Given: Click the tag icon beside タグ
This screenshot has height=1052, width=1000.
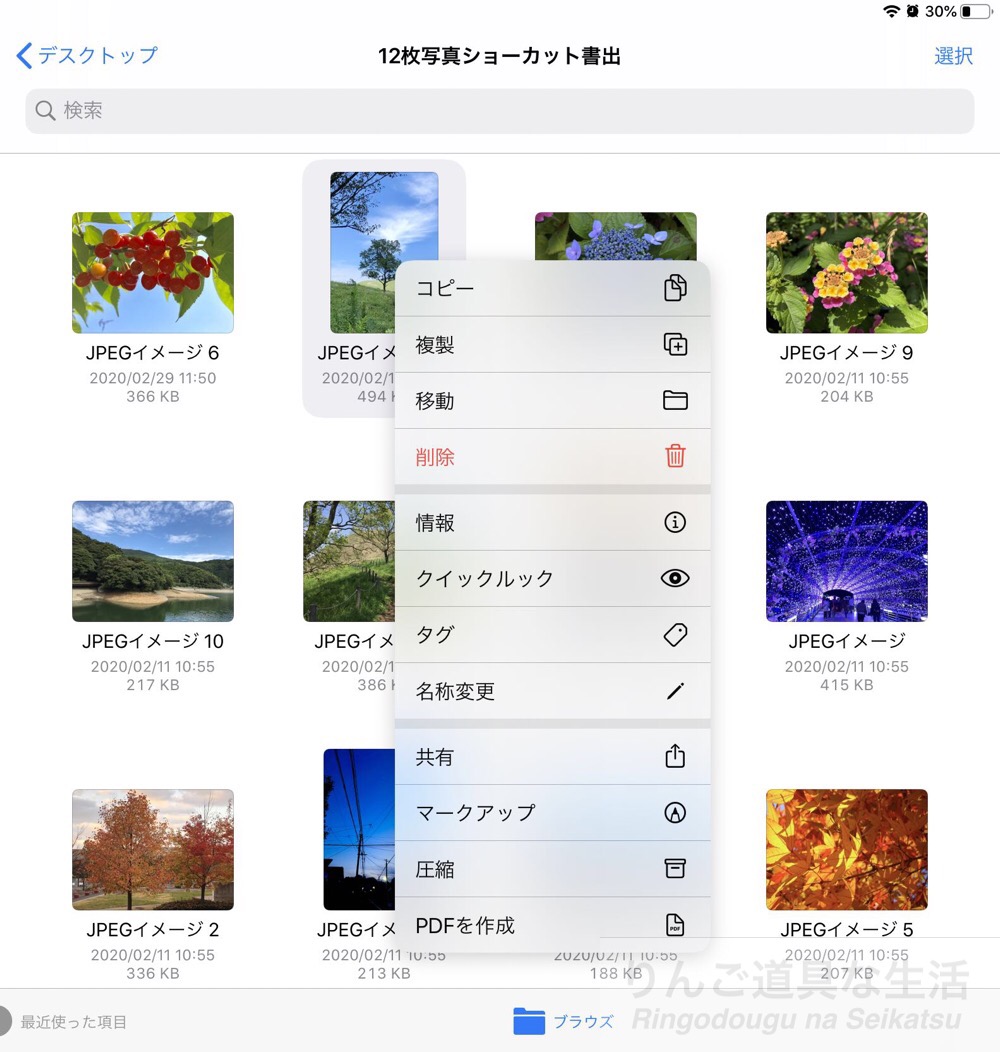Looking at the screenshot, I should coord(675,634).
